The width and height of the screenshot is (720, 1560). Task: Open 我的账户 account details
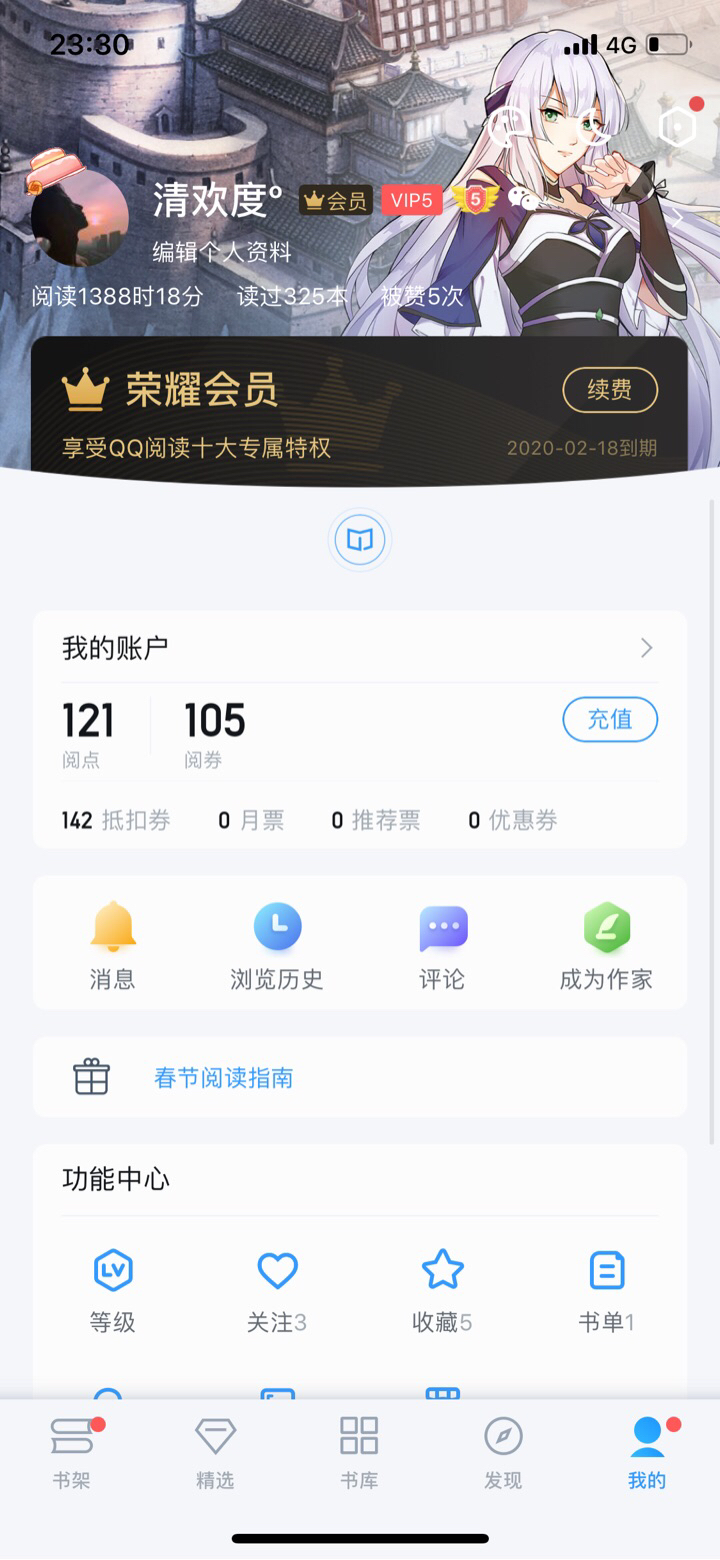click(x=360, y=648)
